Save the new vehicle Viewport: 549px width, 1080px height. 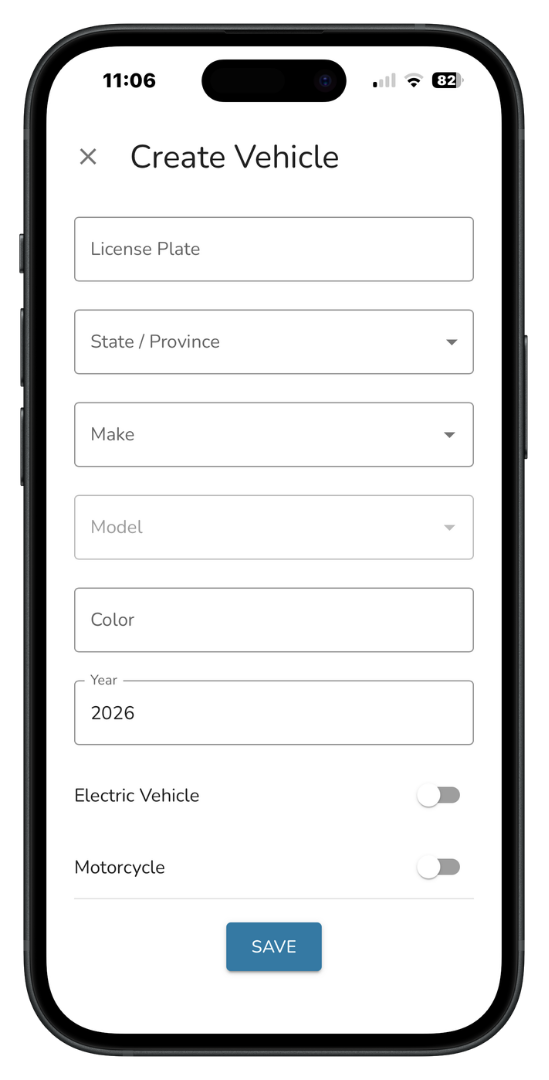point(273,946)
